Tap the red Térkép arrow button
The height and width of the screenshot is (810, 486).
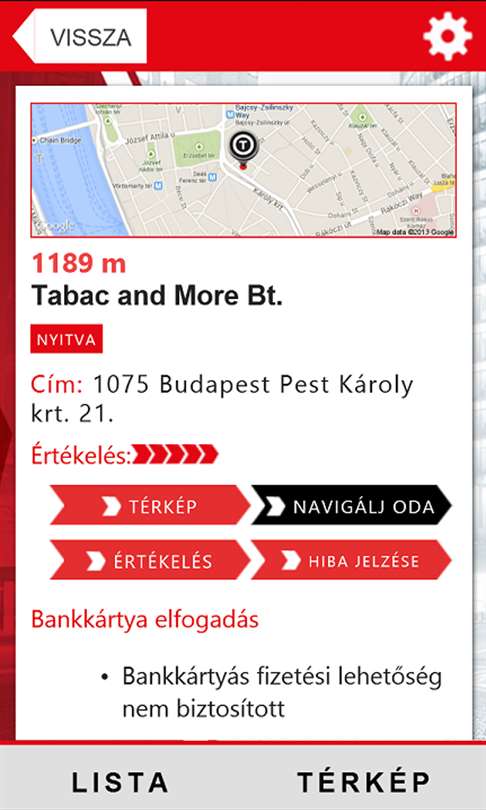(x=150, y=505)
